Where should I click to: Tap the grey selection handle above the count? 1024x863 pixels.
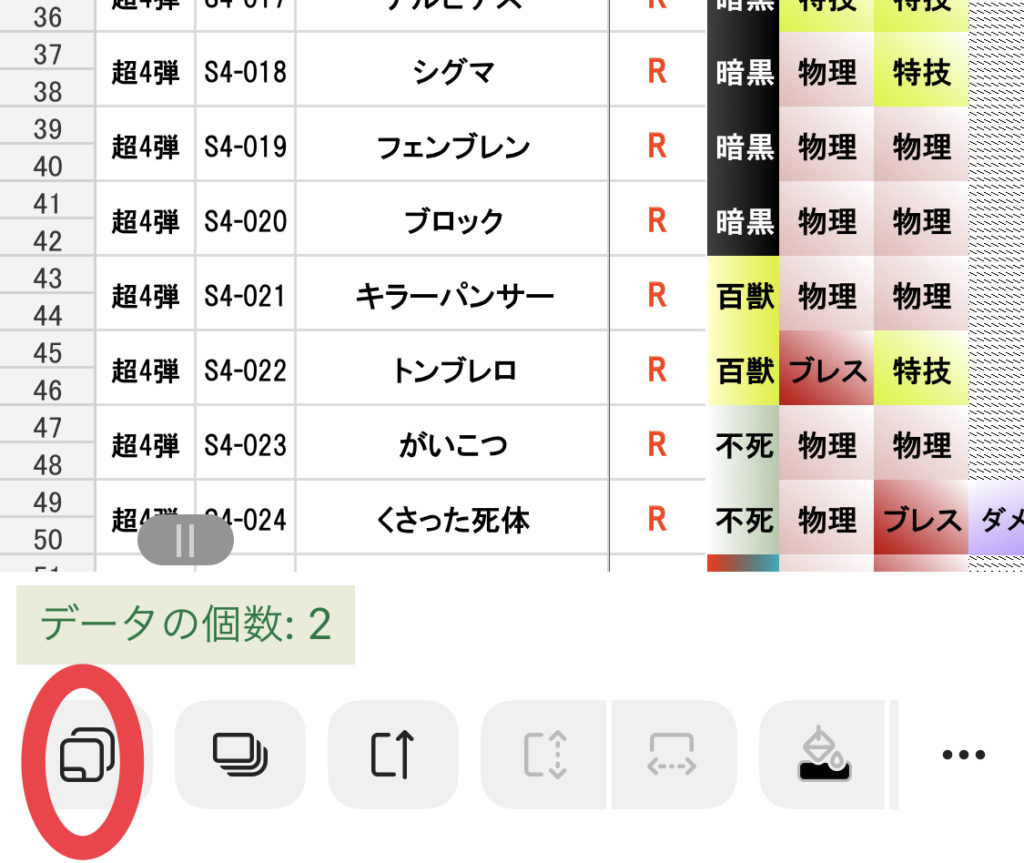point(185,541)
